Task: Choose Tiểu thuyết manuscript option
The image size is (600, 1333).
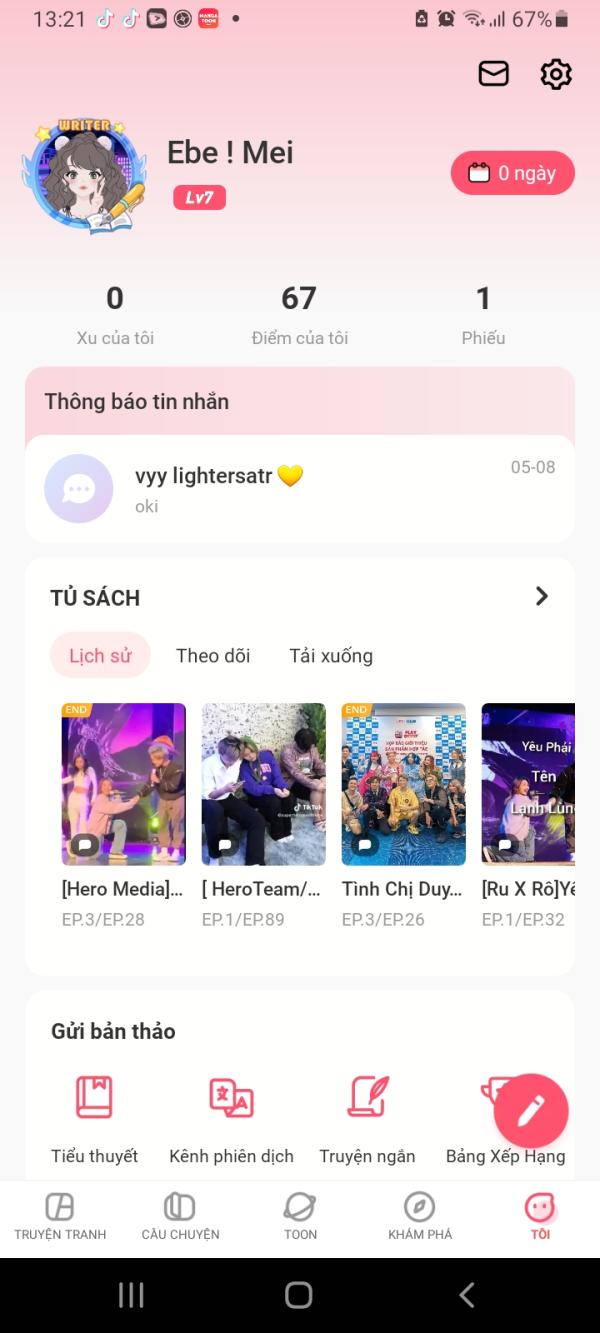Action: [95, 1119]
